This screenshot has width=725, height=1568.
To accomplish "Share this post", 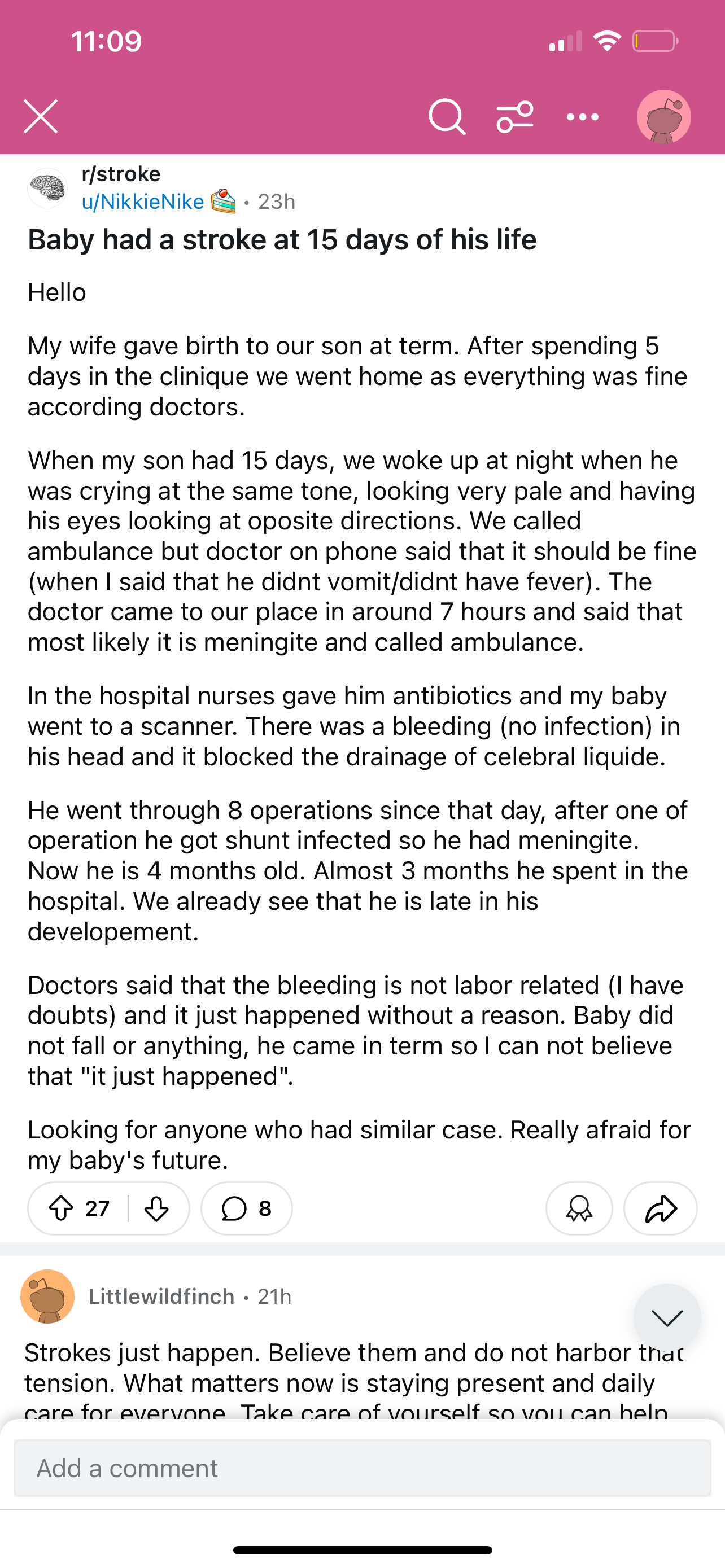I will tap(661, 1208).
